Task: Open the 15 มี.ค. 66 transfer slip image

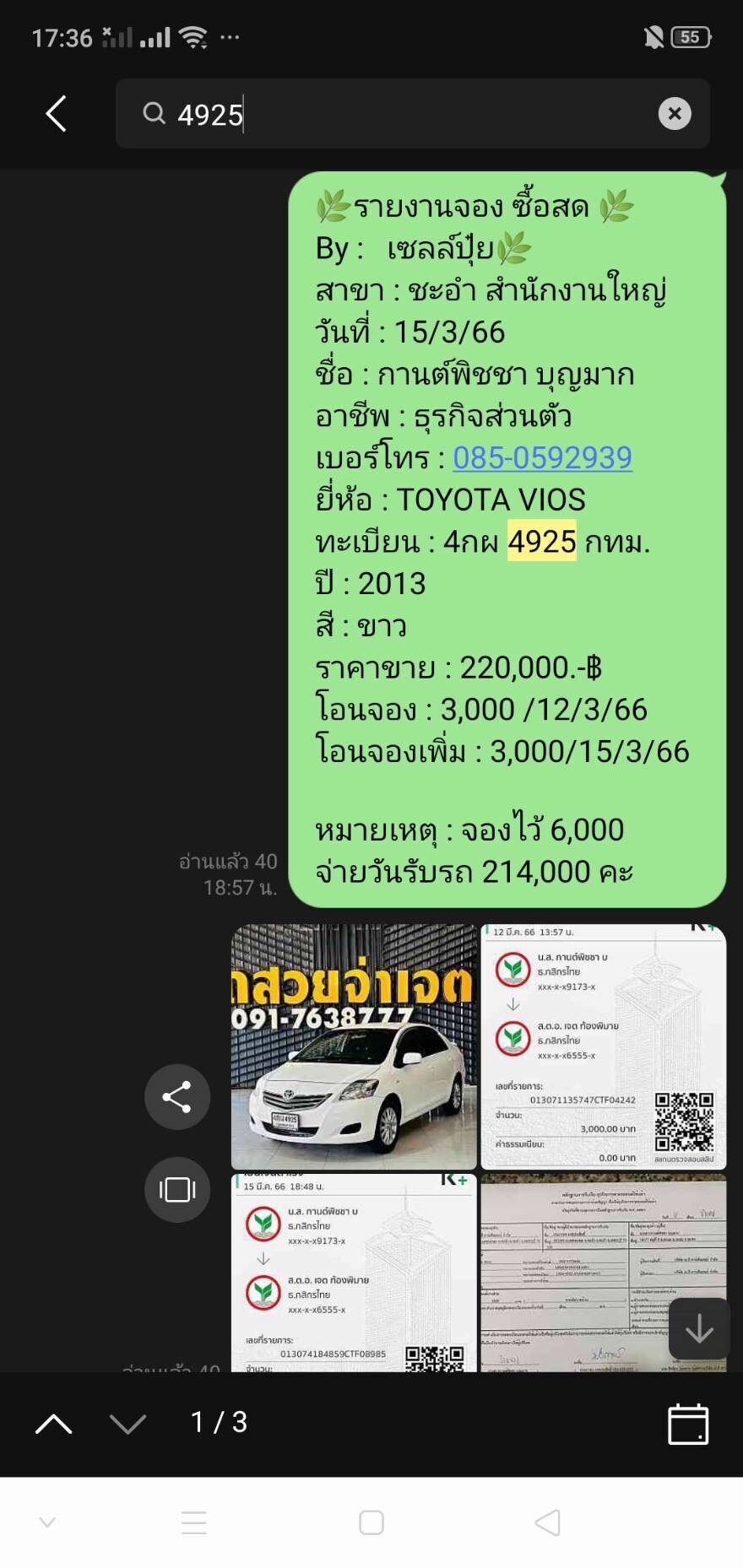Action: (x=354, y=1273)
